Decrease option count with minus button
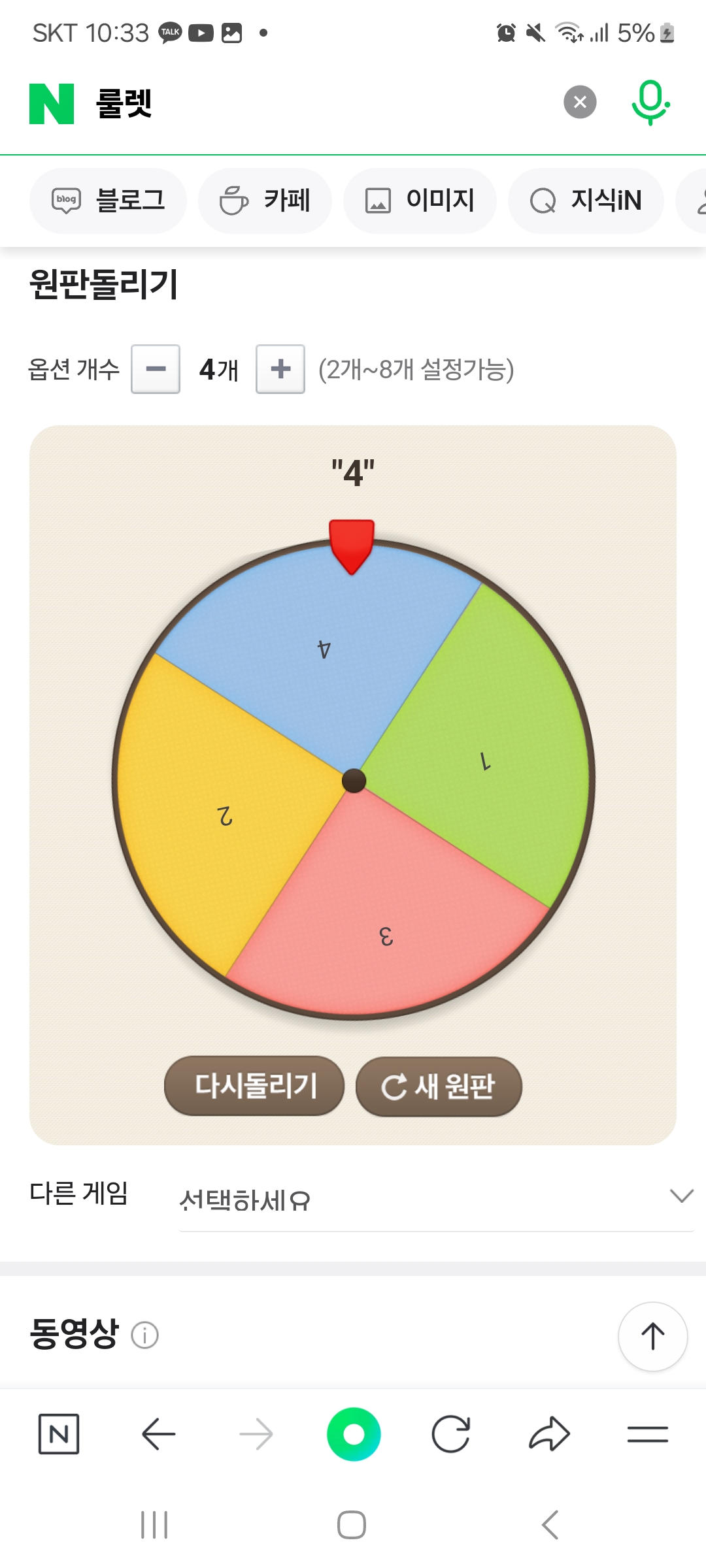The width and height of the screenshot is (706, 1568). pos(156,369)
